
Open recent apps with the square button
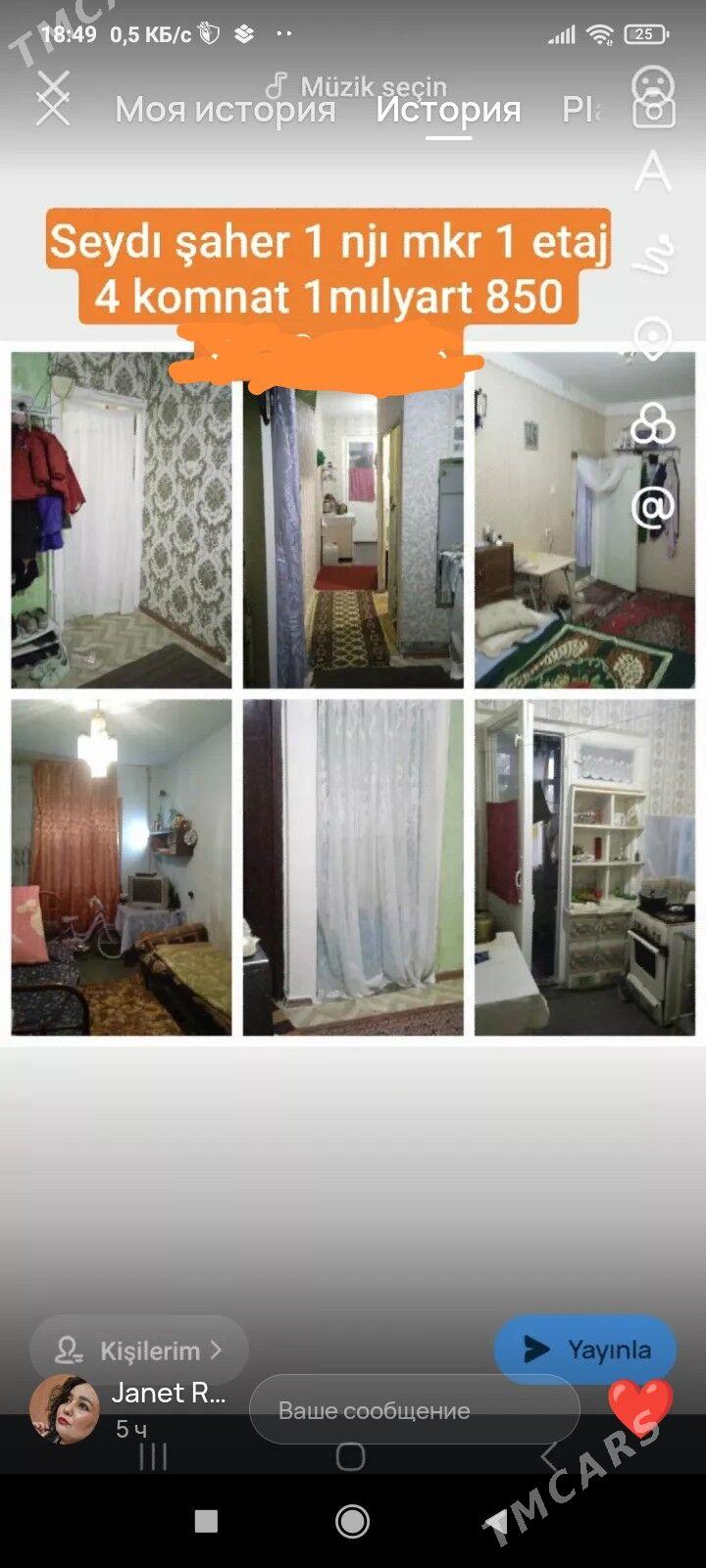pyautogui.click(x=206, y=1521)
